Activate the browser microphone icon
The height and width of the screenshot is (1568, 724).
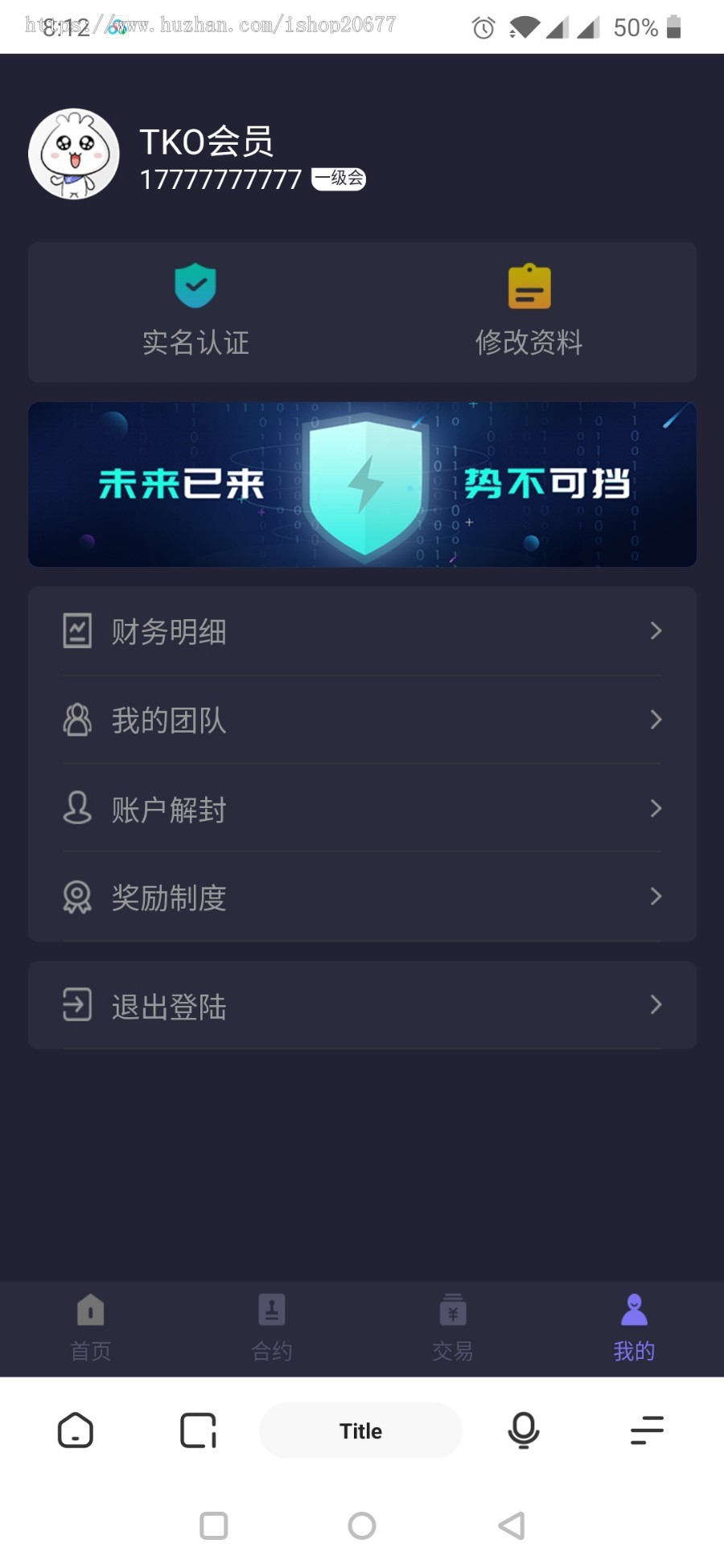pyautogui.click(x=523, y=1430)
